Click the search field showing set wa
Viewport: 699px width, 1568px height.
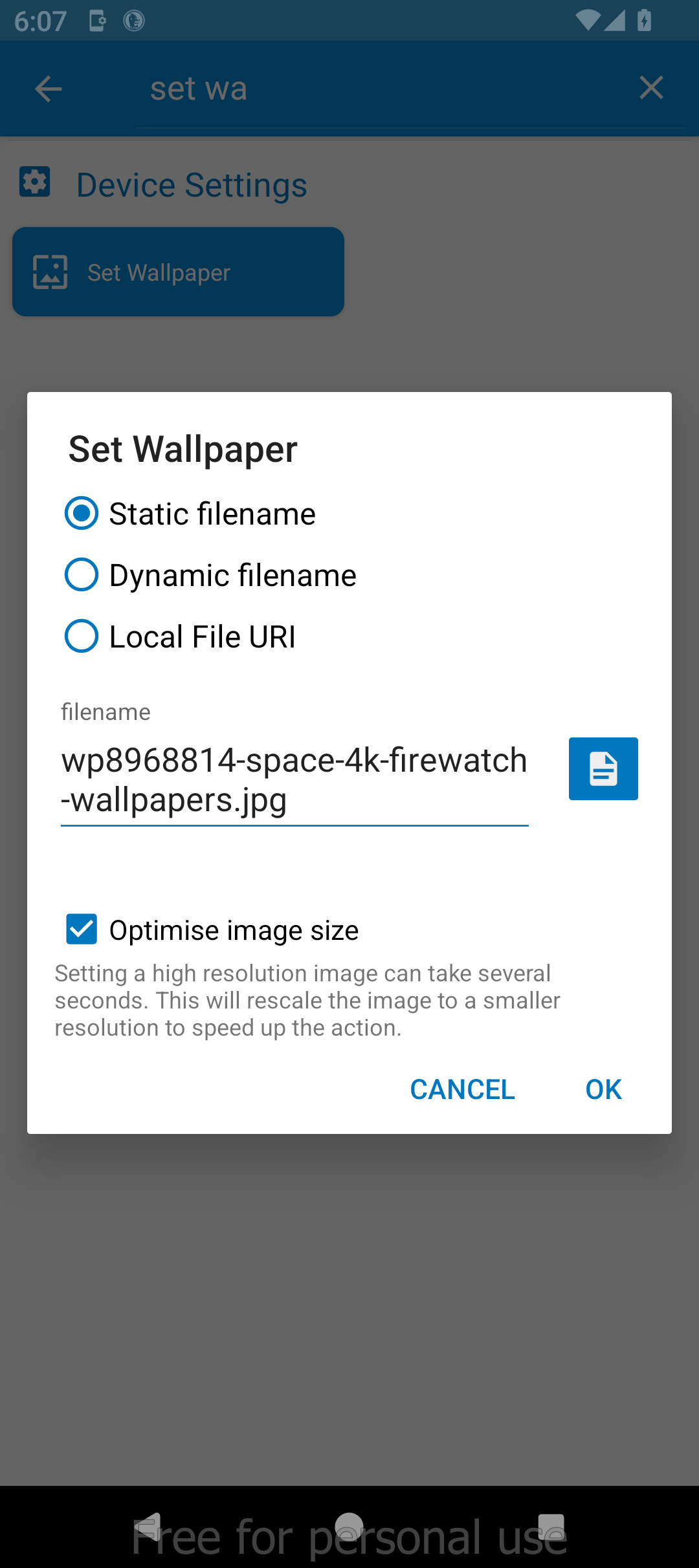point(324,89)
